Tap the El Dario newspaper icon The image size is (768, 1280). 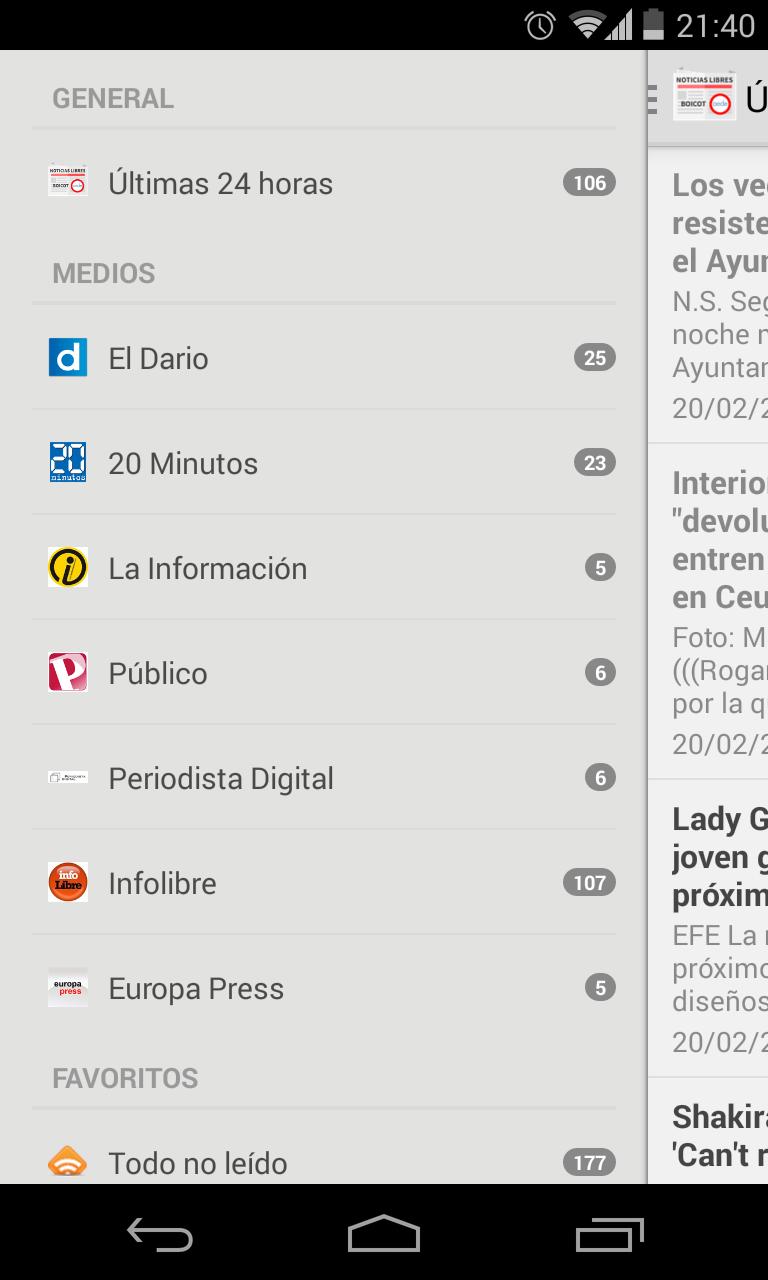(x=67, y=357)
